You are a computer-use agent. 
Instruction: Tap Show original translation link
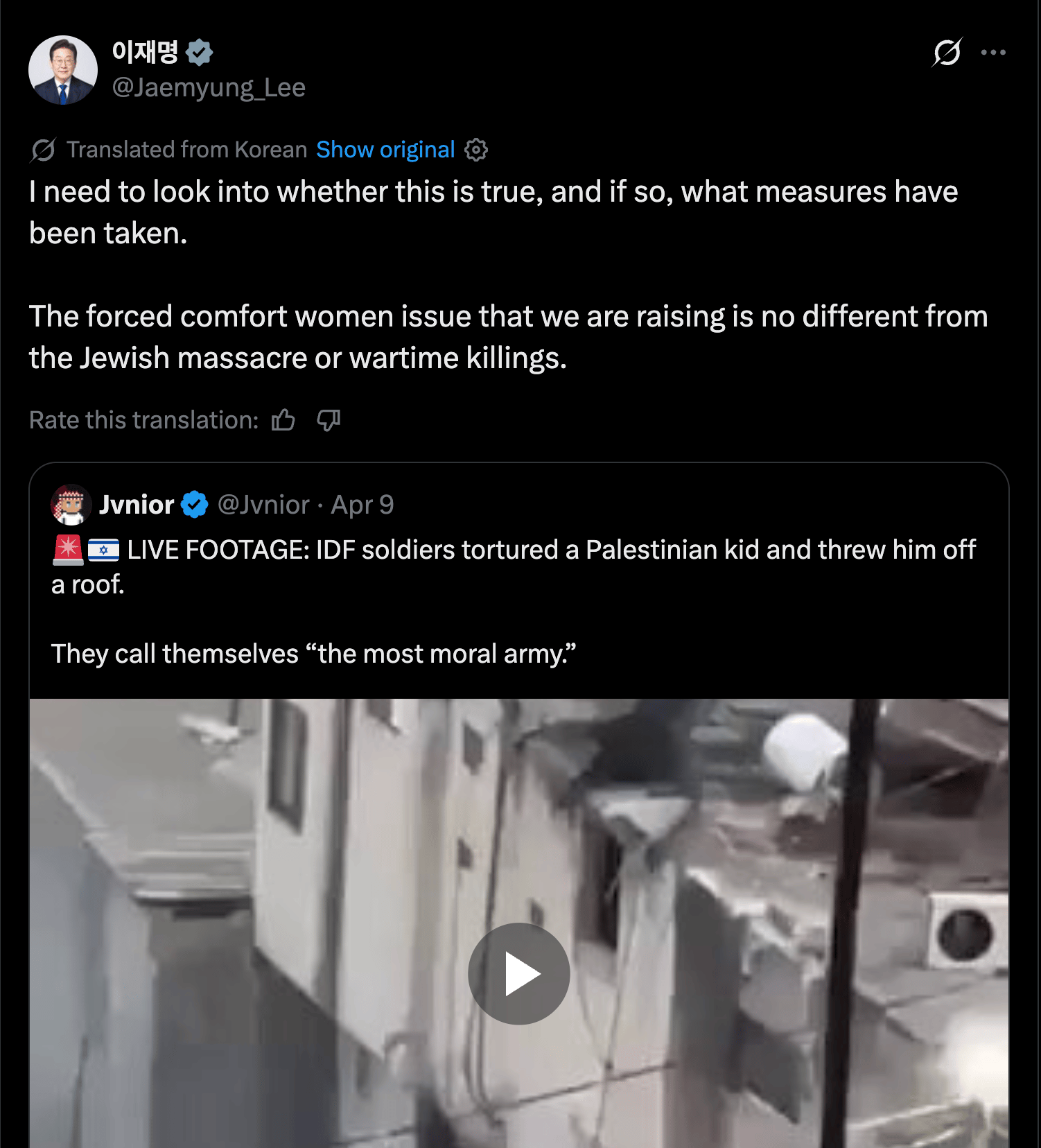[385, 150]
